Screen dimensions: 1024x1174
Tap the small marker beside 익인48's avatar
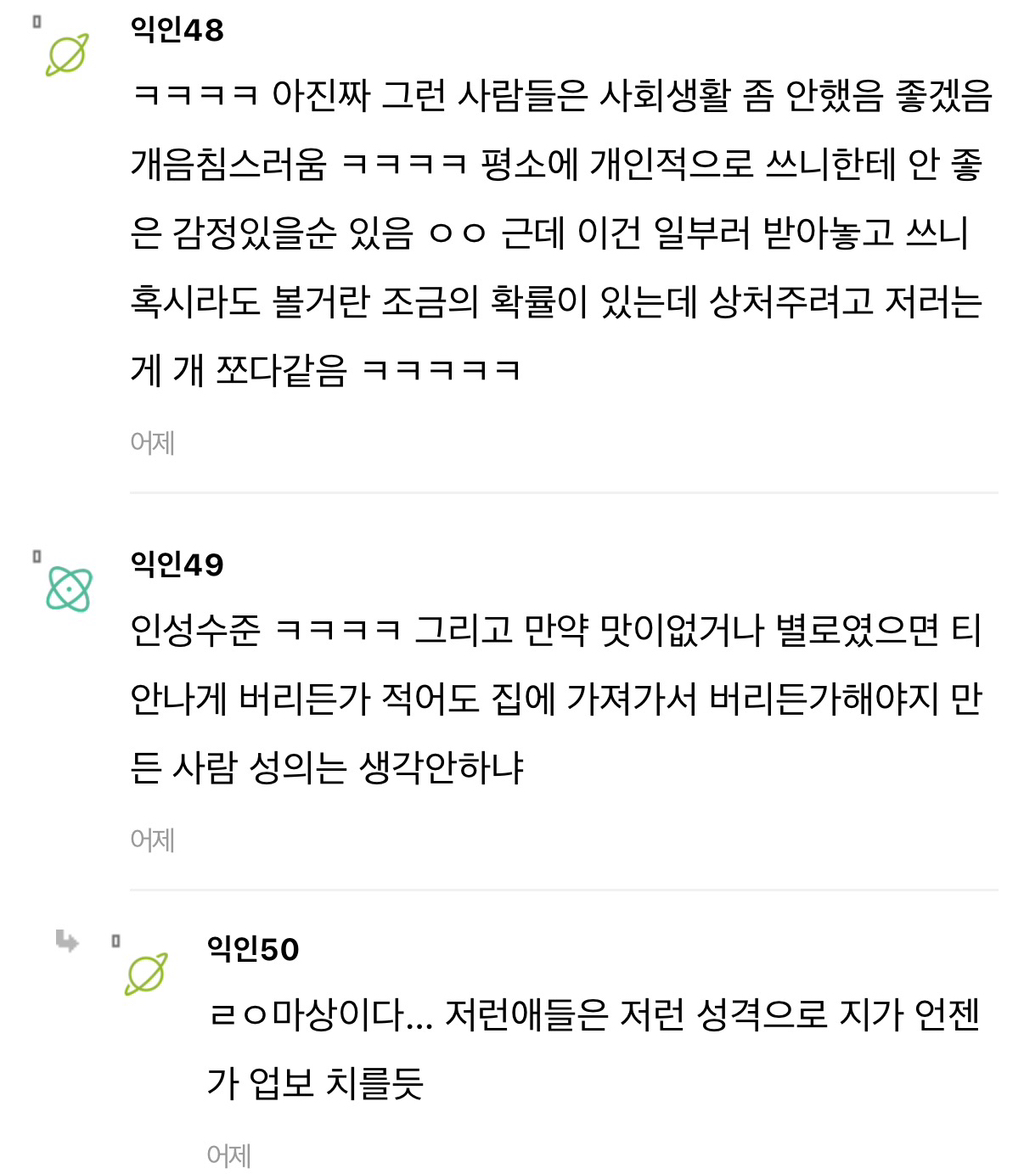[37, 22]
